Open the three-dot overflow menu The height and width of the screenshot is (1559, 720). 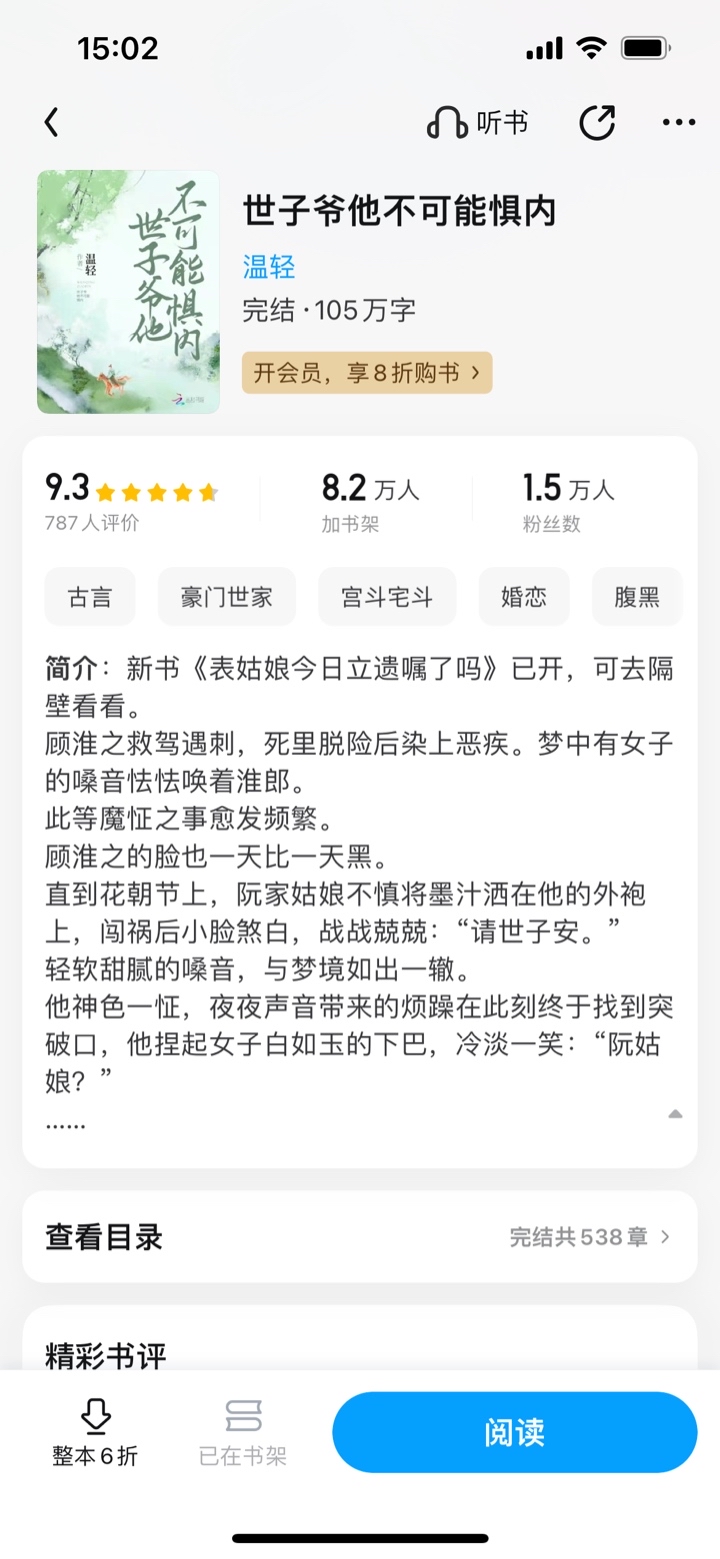[x=679, y=123]
